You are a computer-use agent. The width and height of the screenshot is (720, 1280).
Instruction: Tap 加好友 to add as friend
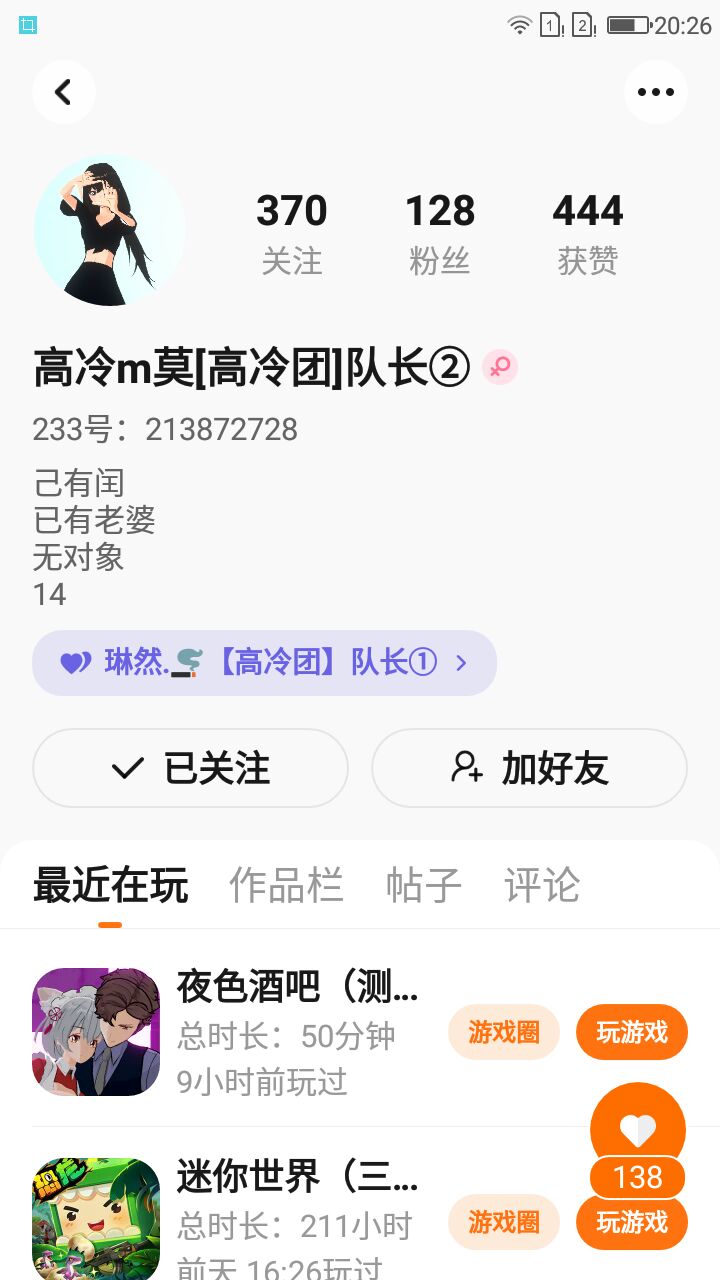[x=529, y=768]
